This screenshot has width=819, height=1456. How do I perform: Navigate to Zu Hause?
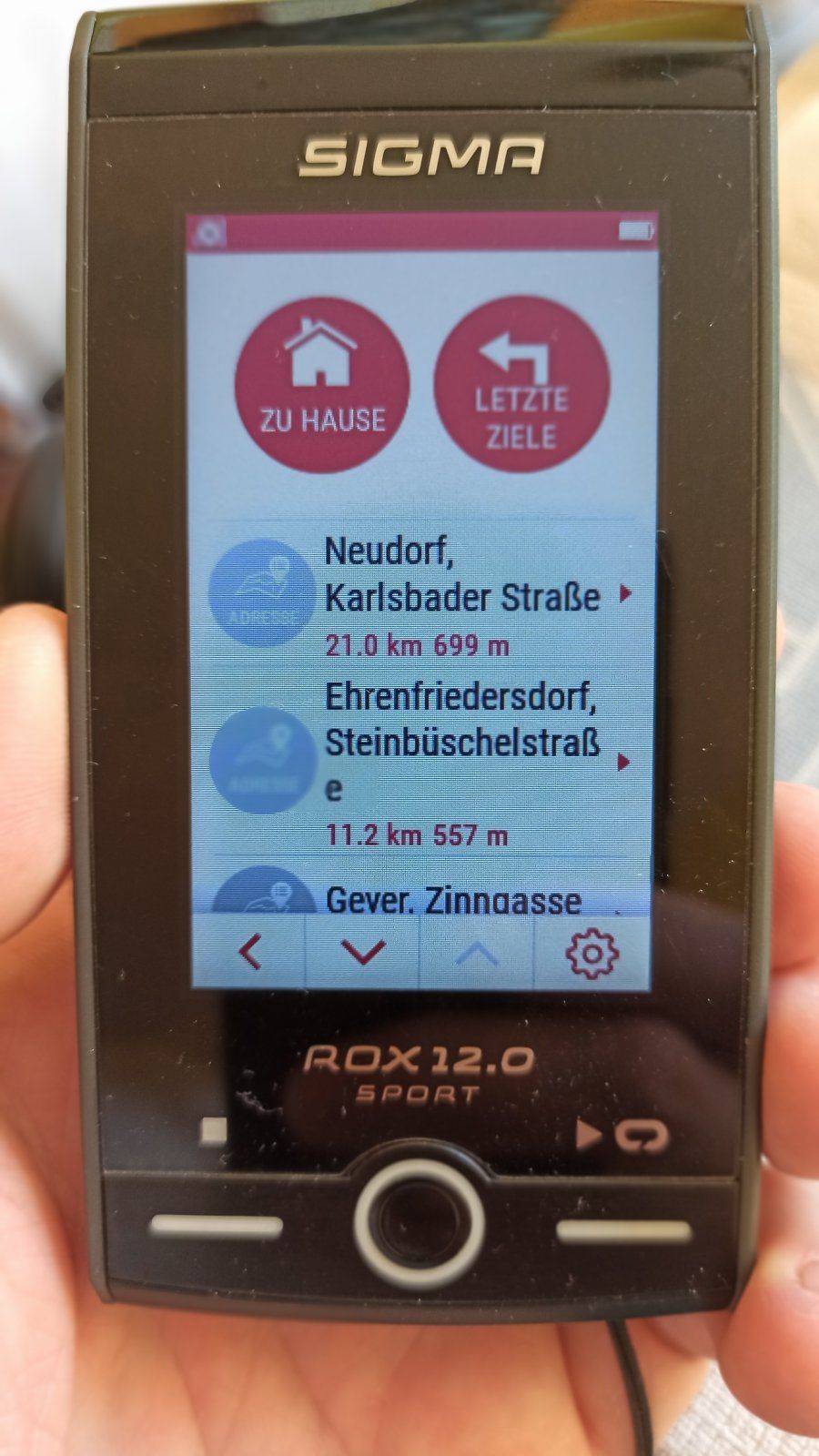[322, 385]
